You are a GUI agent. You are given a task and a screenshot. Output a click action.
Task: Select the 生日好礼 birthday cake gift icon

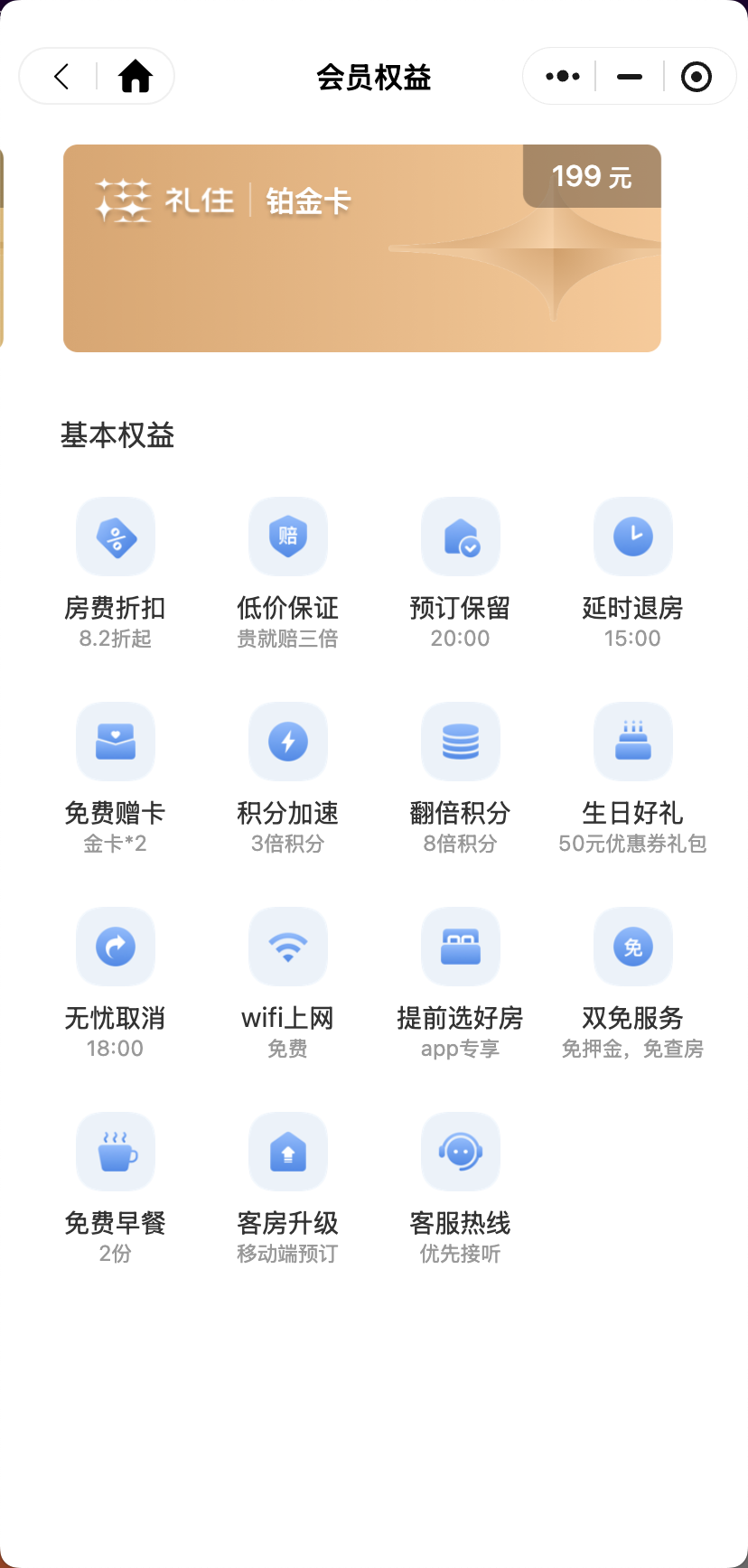[632, 742]
